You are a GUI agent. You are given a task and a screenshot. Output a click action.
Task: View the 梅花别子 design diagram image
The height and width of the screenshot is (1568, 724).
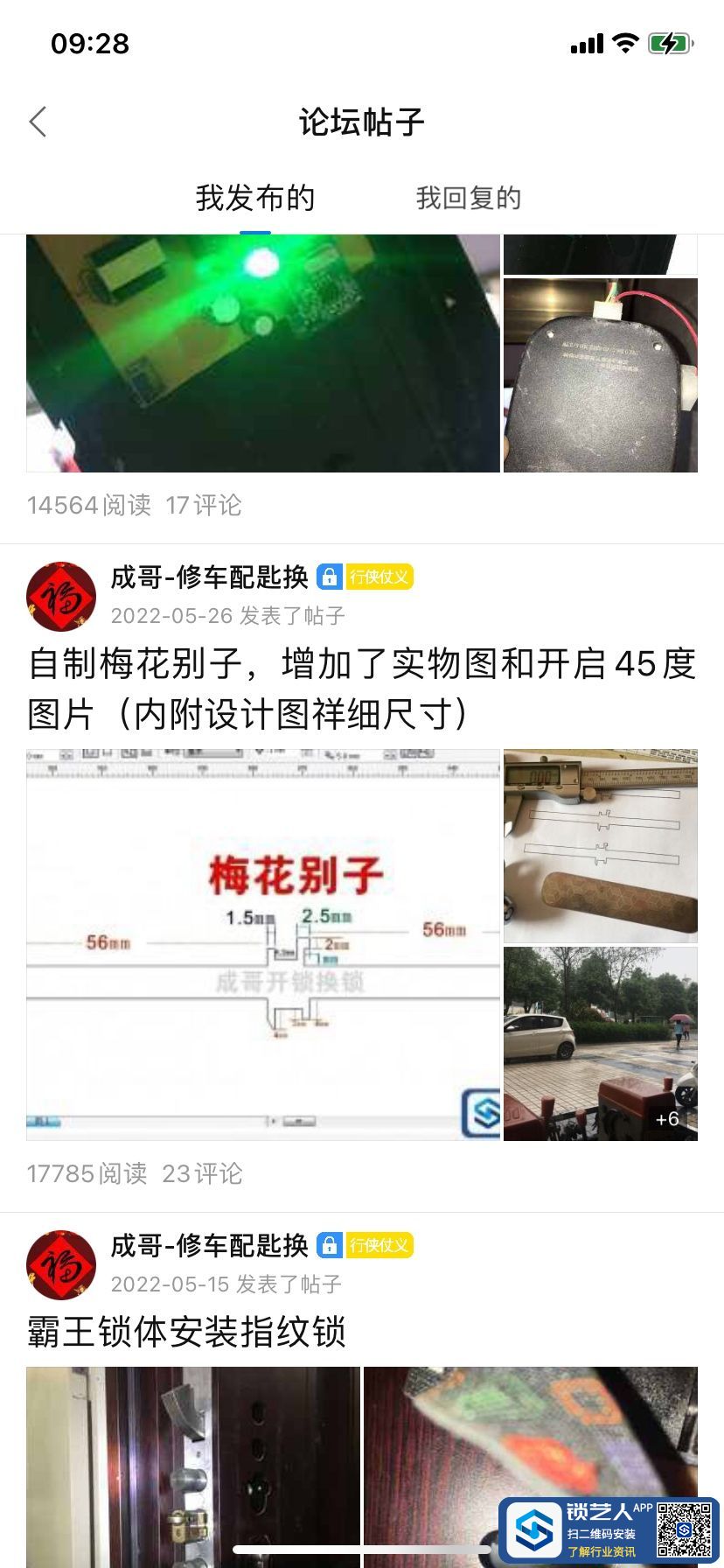[x=262, y=944]
